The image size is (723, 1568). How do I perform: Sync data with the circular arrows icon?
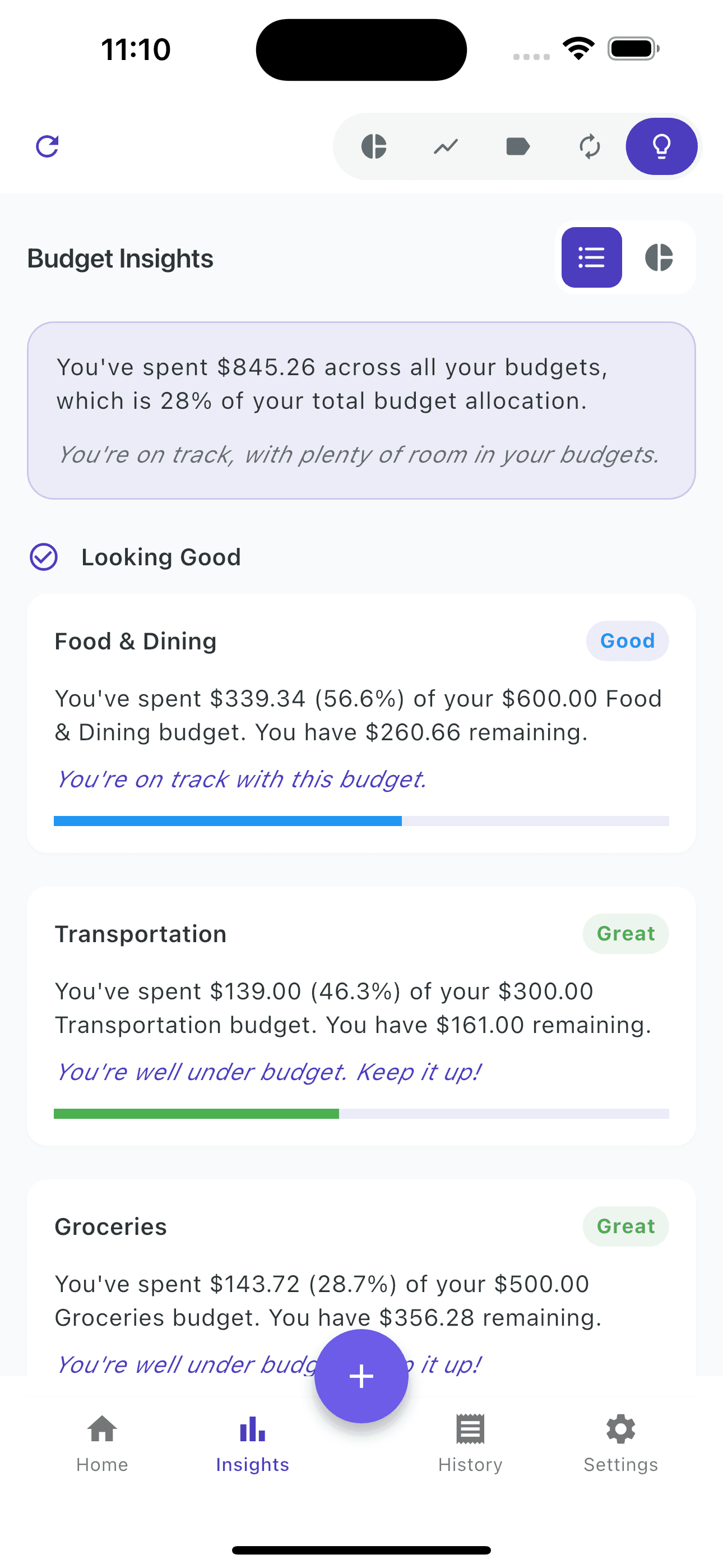click(590, 145)
